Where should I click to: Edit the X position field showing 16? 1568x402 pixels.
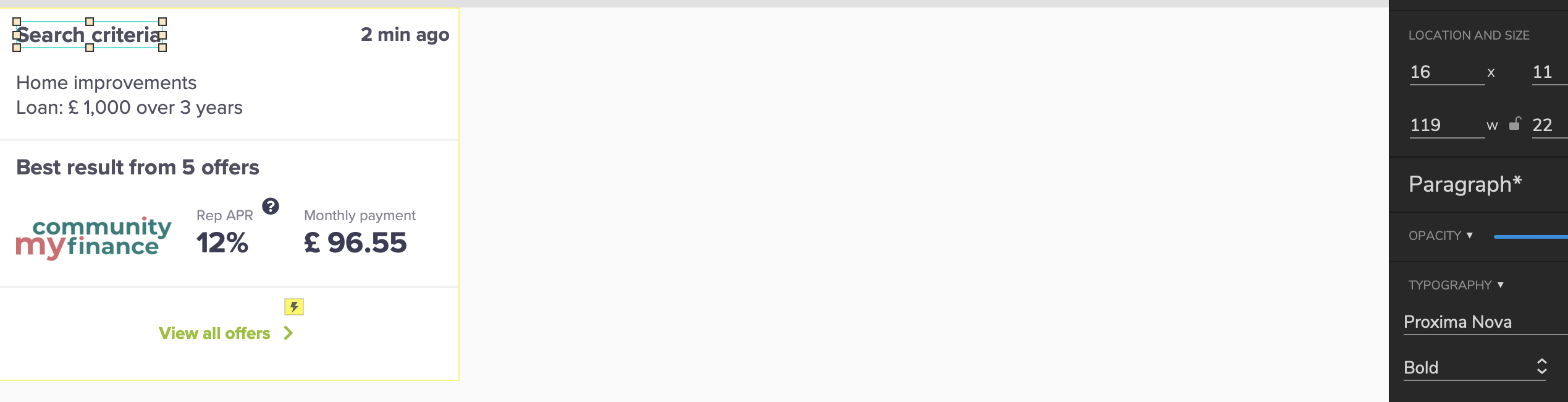[1446, 72]
